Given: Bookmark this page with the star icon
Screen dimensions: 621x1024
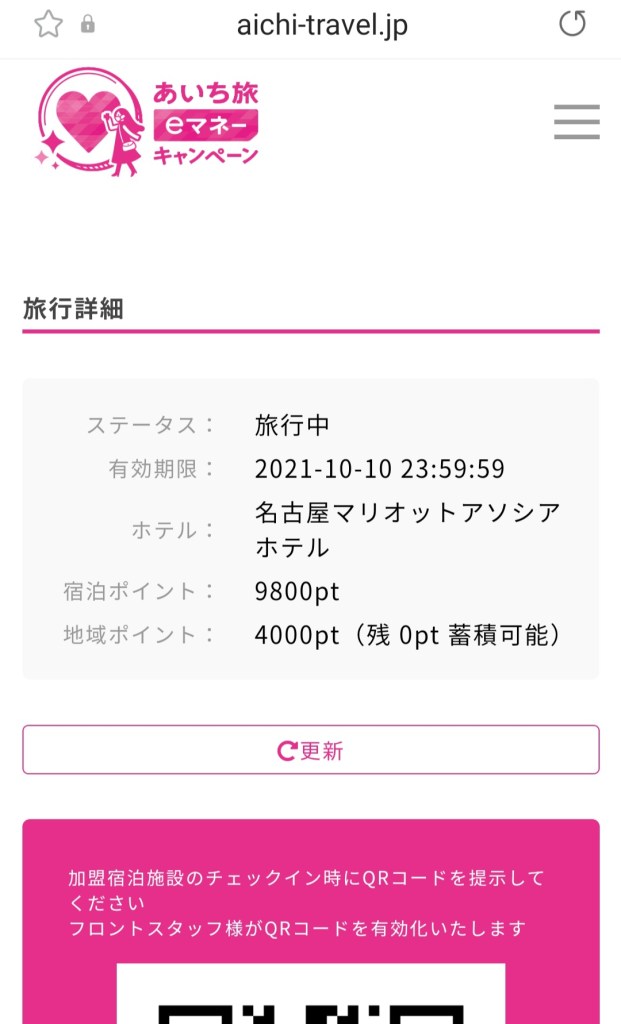Looking at the screenshot, I should click(x=48, y=24).
